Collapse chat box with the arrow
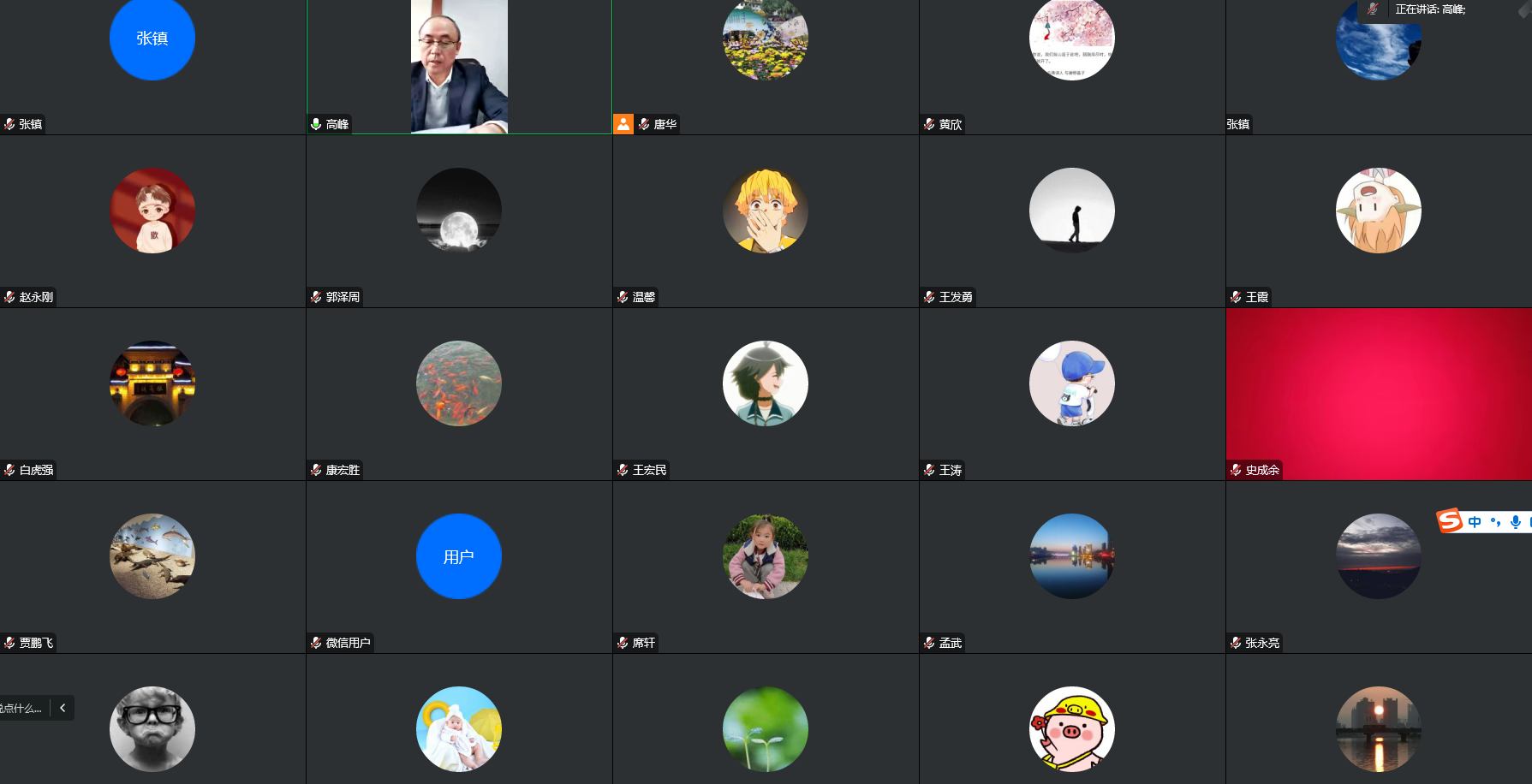 tap(63, 708)
